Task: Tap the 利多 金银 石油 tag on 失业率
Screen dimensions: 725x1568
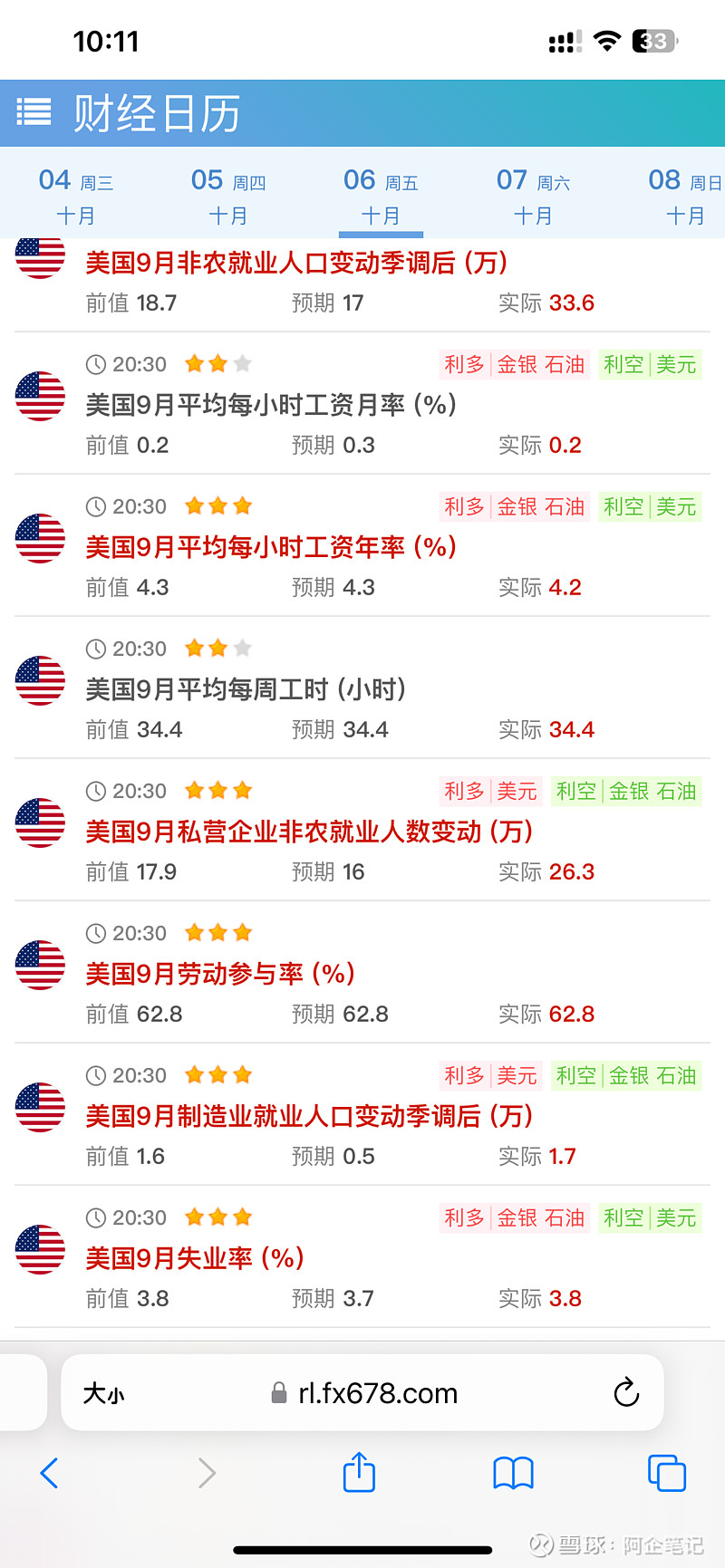Action: 515,1217
